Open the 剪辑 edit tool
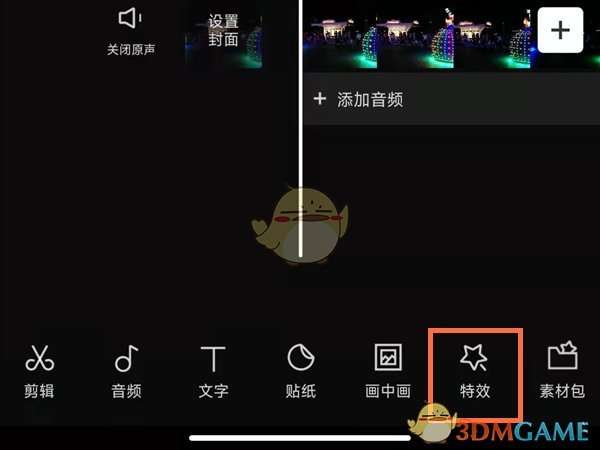This screenshot has height=450, width=600. click(x=39, y=371)
